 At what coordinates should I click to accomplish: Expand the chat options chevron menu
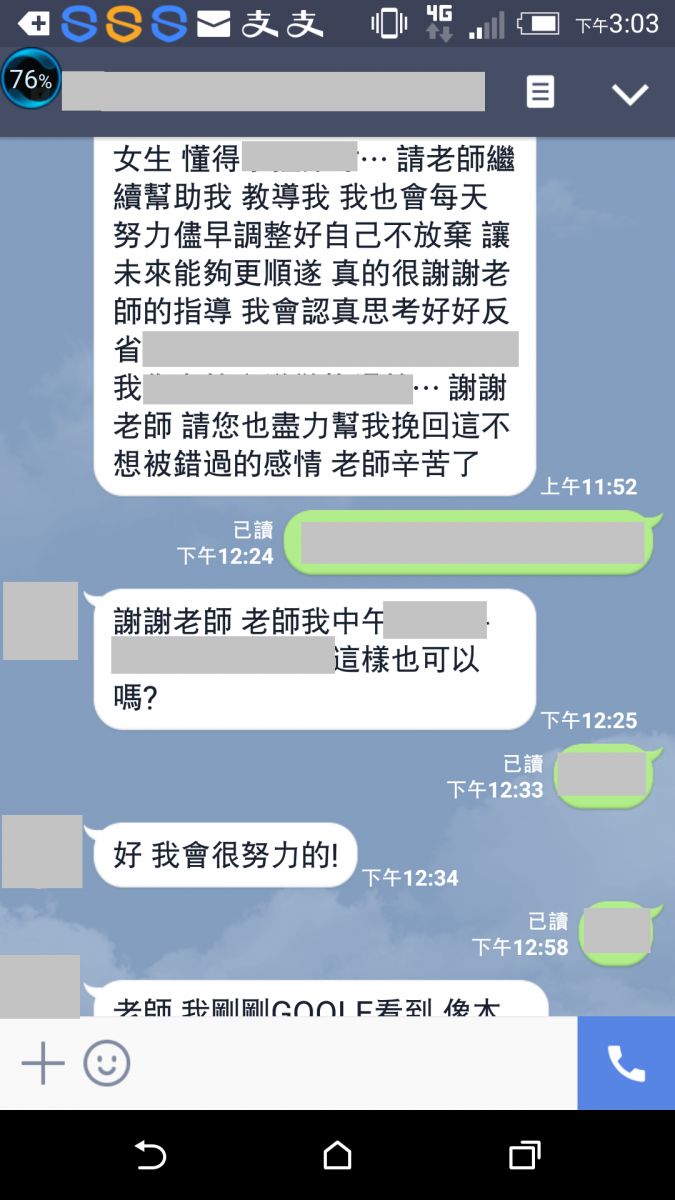[630, 94]
